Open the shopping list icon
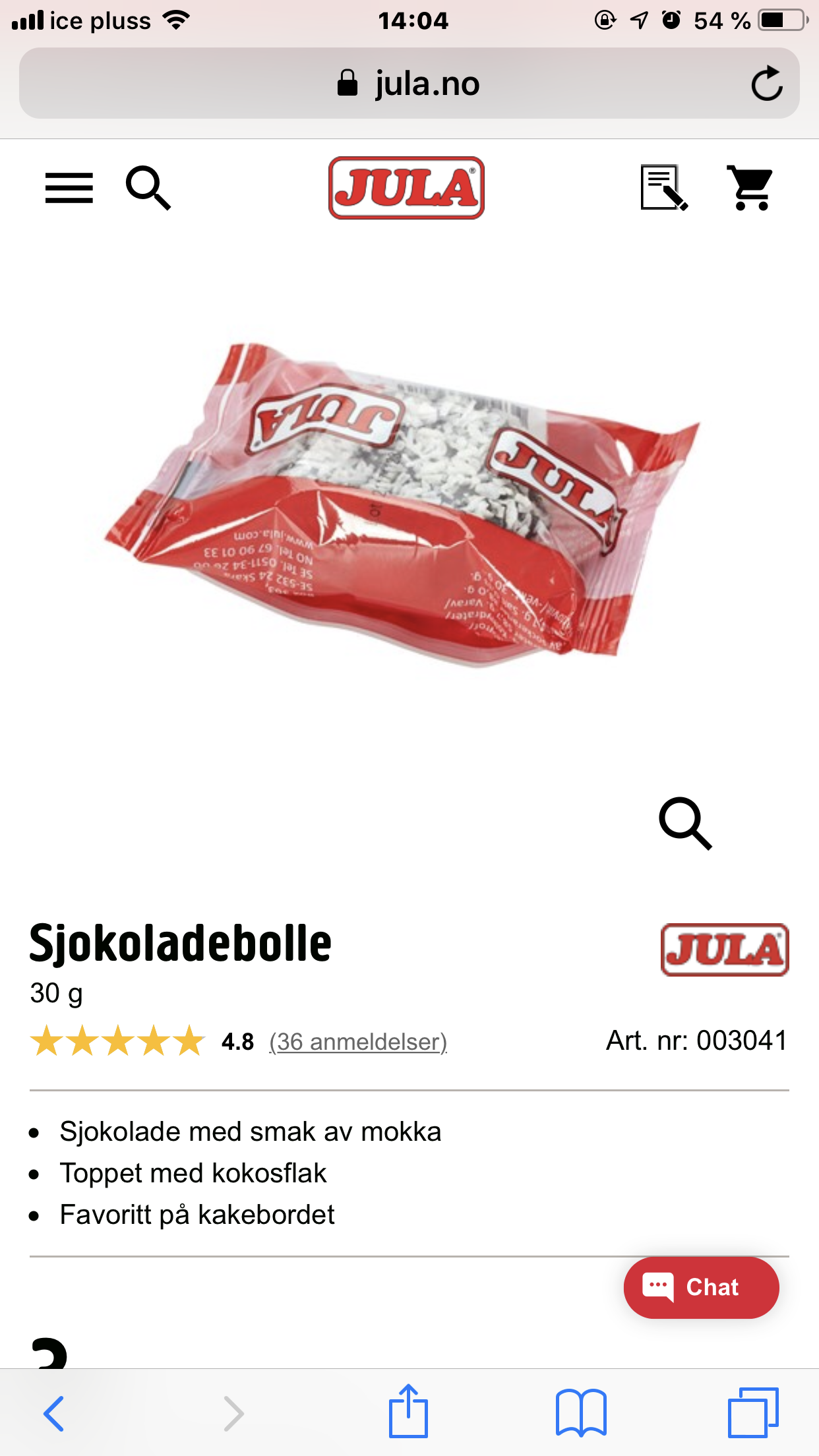819x1456 pixels. (x=664, y=188)
